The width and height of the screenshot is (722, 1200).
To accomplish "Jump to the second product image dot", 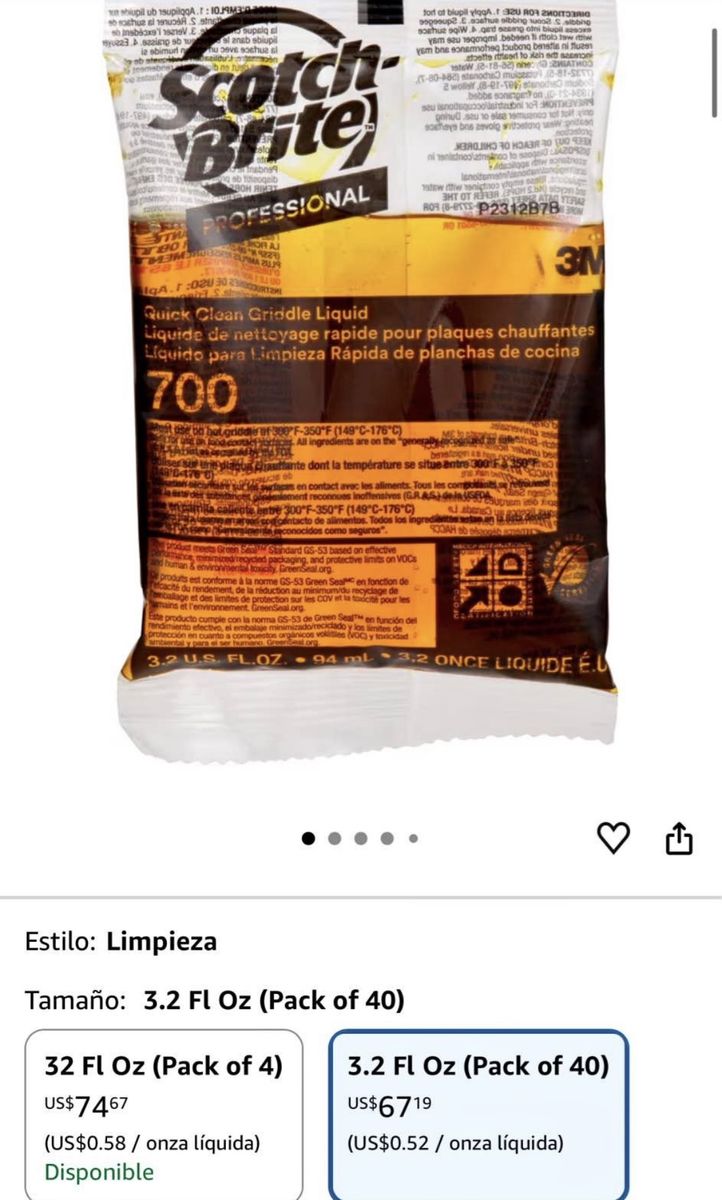I will (x=335, y=838).
